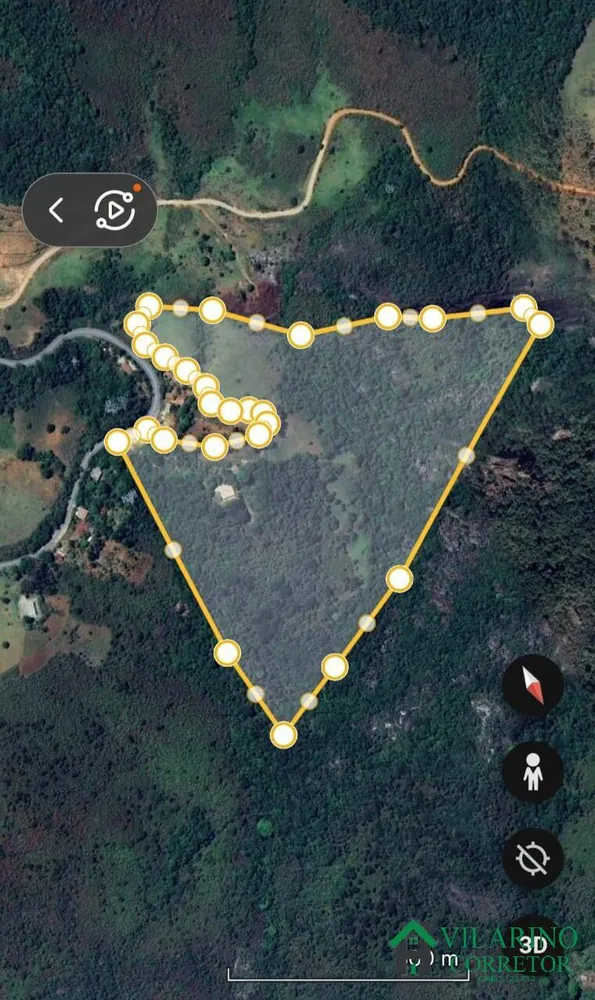Play the tour animation
Image resolution: width=595 pixels, height=1000 pixels.
115,209
